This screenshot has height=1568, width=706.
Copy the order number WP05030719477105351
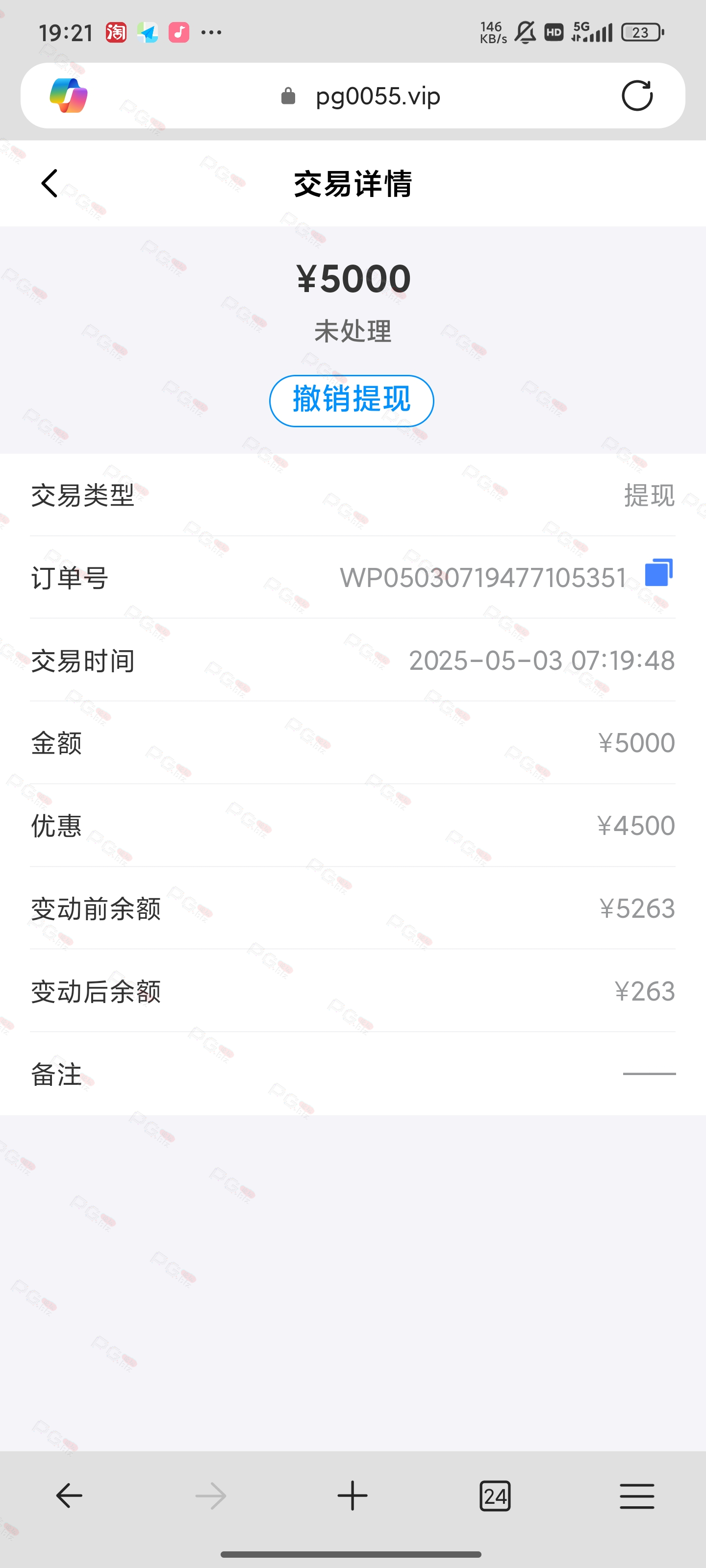click(x=658, y=573)
